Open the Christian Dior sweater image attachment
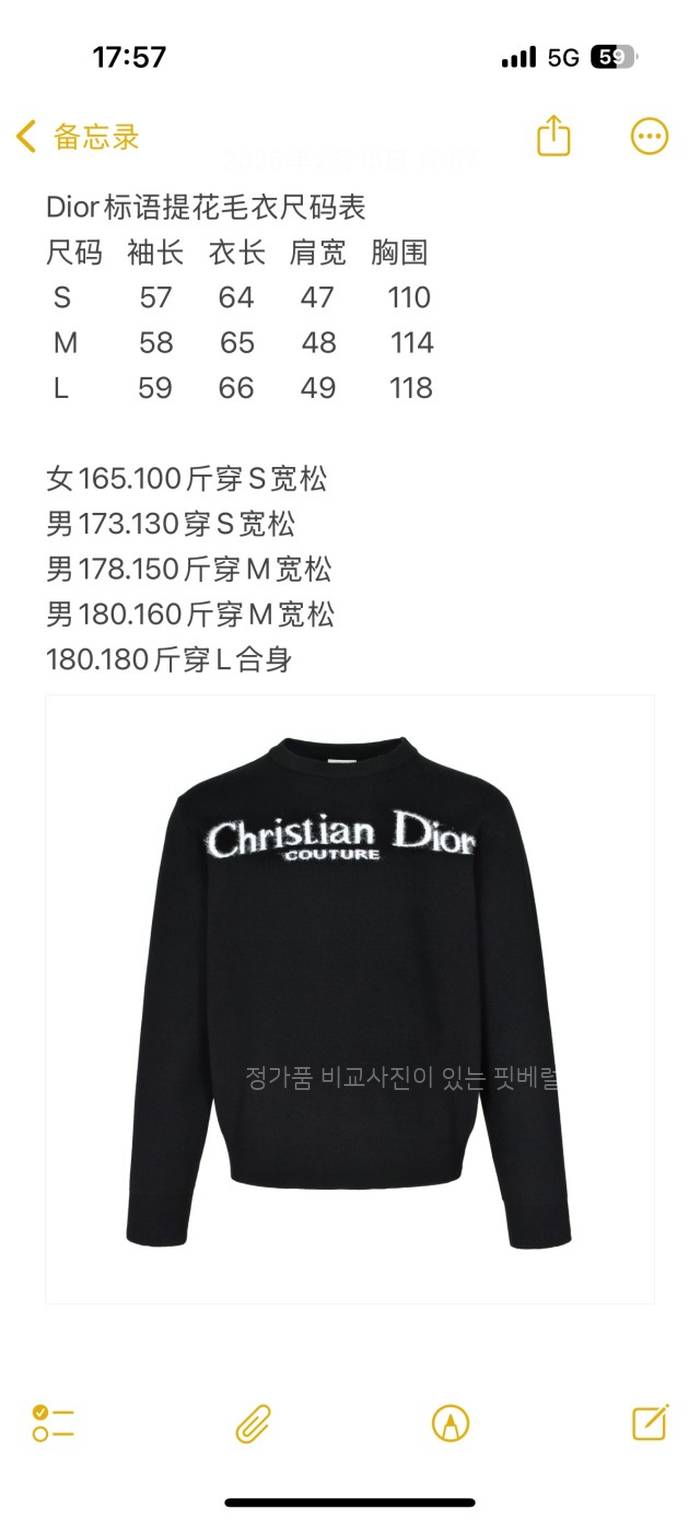 [349, 998]
